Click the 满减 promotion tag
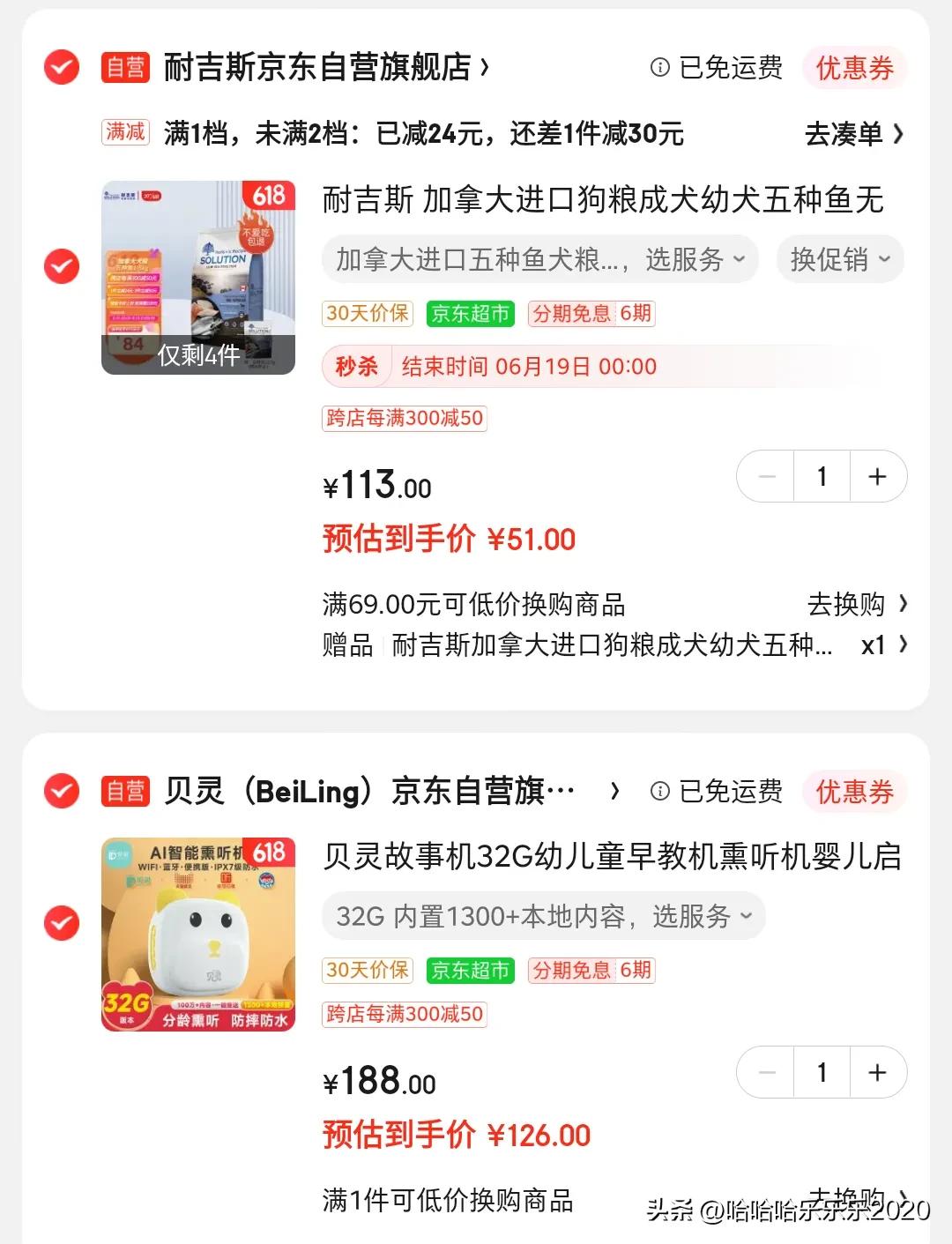This screenshot has height=1244, width=952. 126,132
